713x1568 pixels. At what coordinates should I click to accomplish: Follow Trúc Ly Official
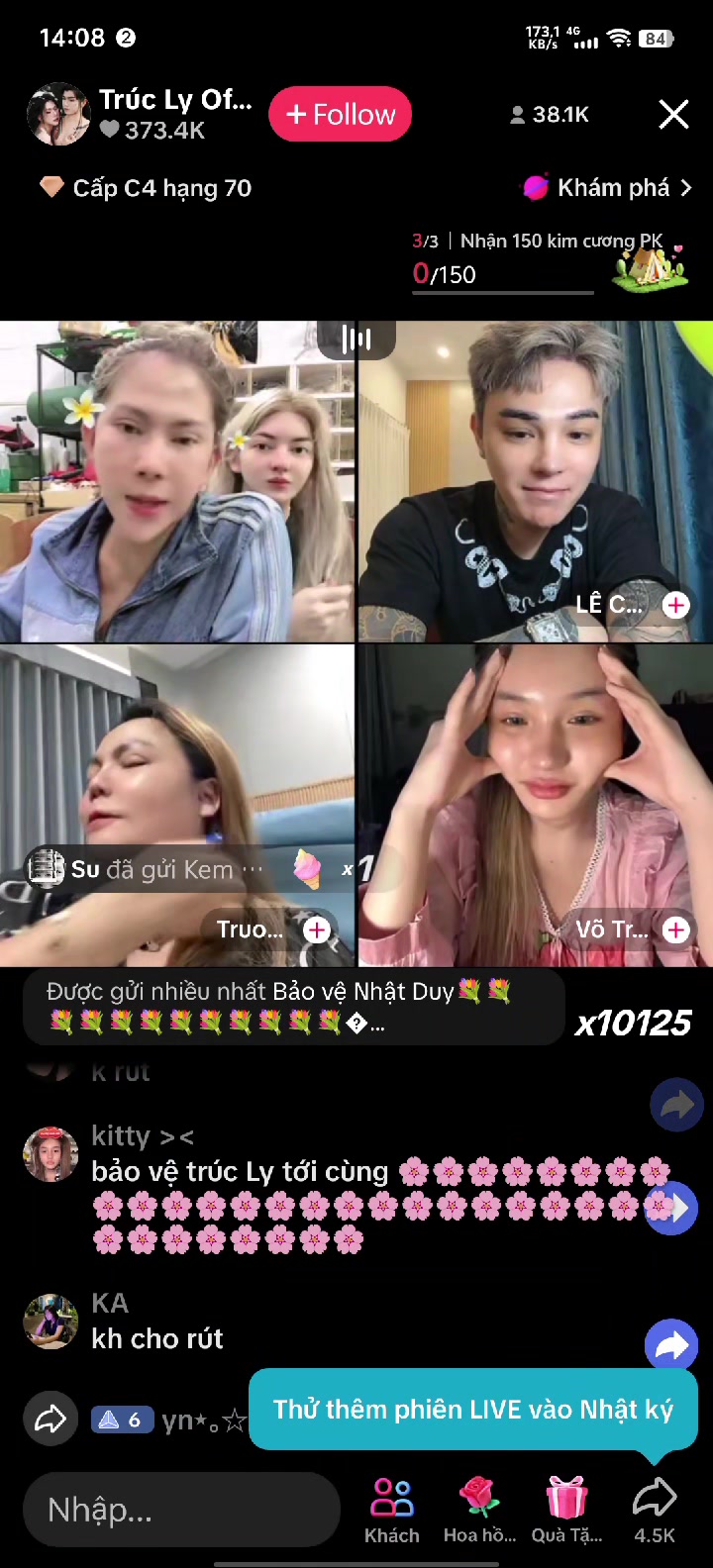point(340,115)
